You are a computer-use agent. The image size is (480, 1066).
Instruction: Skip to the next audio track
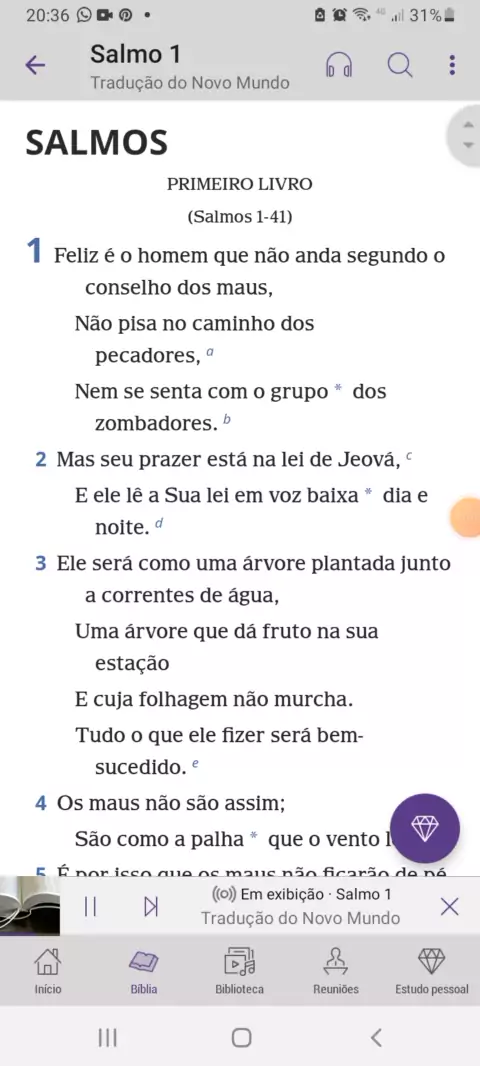(x=151, y=906)
